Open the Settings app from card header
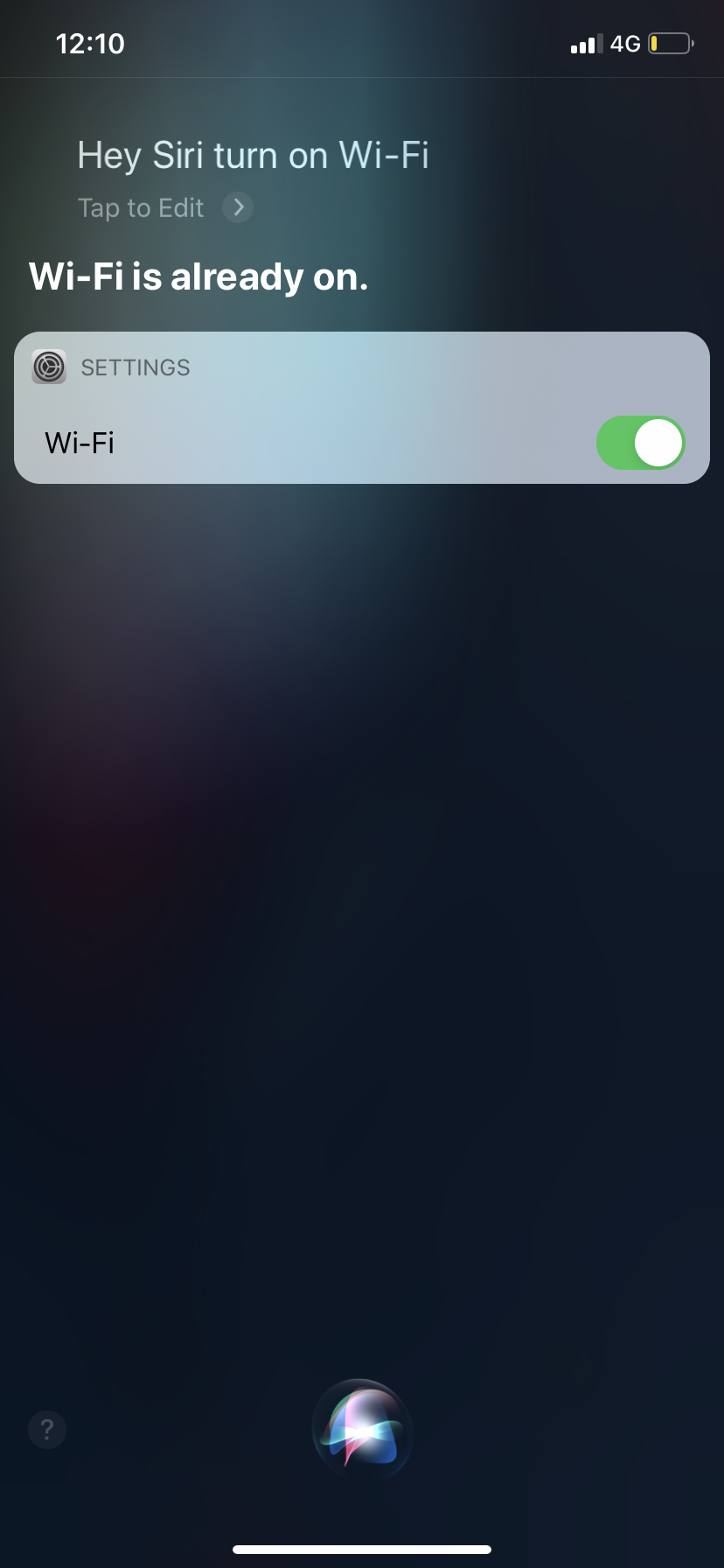 click(x=111, y=367)
